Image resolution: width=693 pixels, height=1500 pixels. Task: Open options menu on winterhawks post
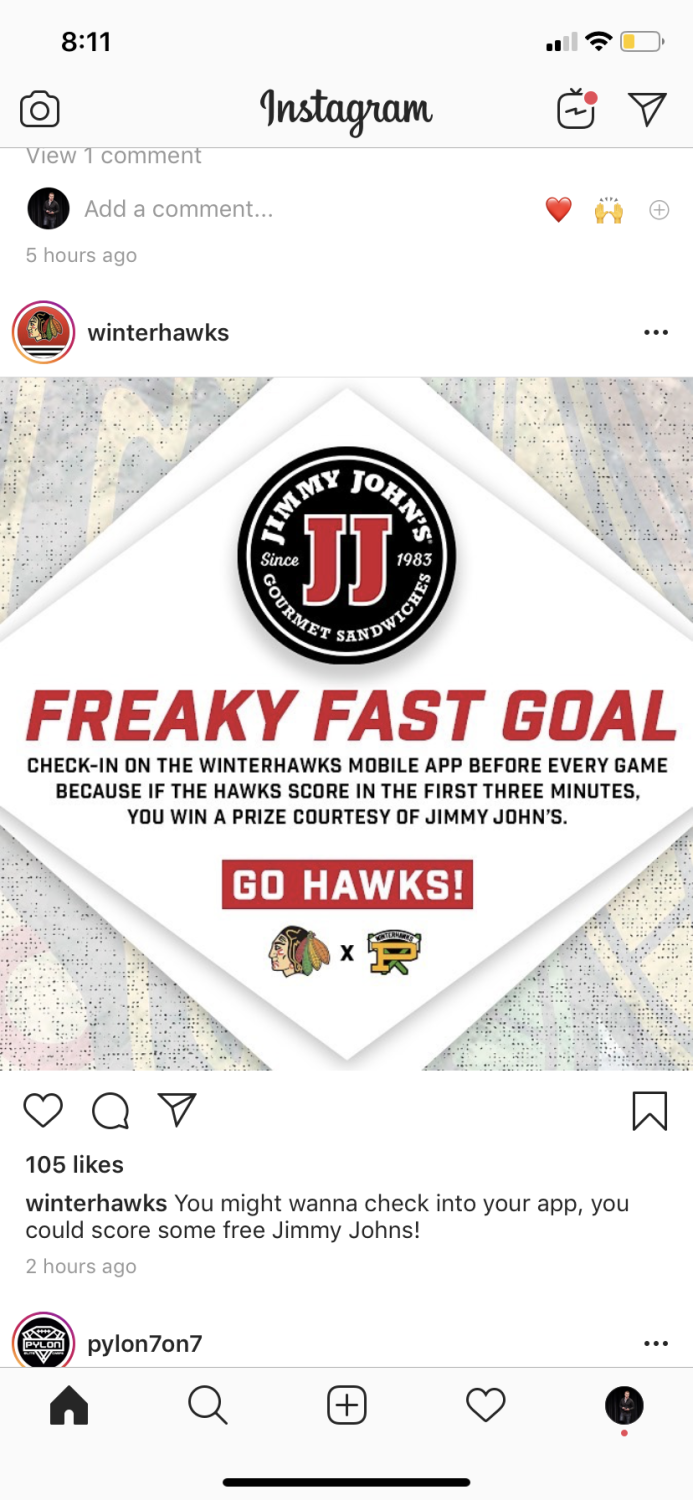tap(656, 333)
